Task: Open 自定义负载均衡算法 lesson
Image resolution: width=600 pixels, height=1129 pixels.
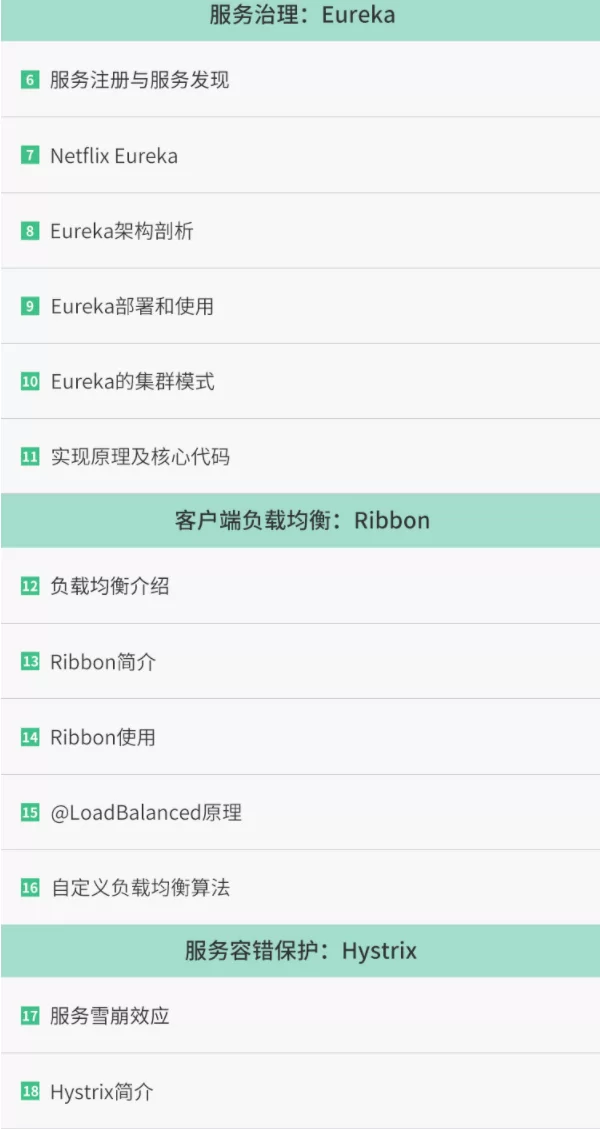Action: point(140,888)
